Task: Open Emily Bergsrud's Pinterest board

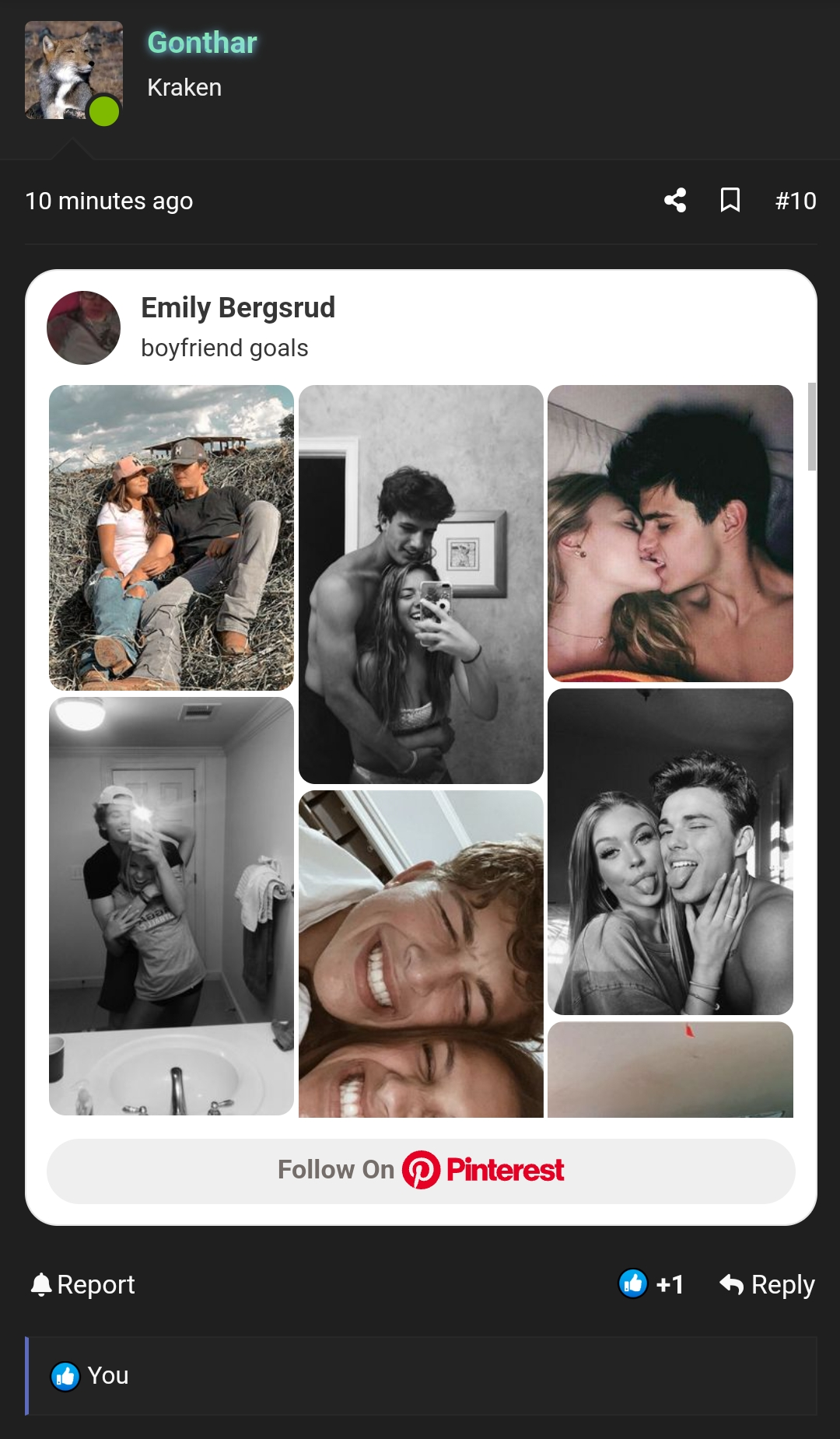Action: (x=237, y=308)
